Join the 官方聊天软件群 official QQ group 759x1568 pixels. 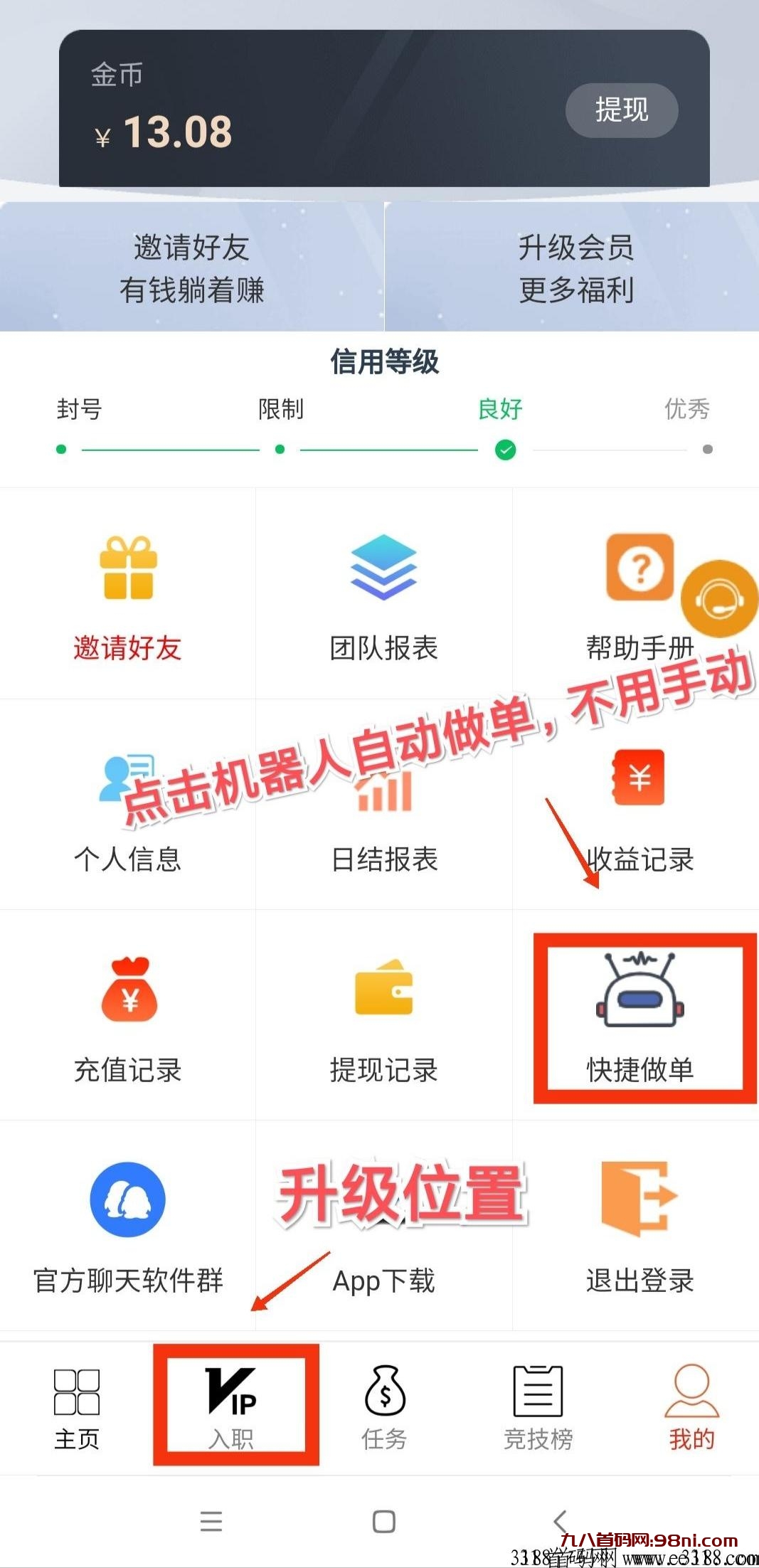pyautogui.click(x=127, y=1224)
